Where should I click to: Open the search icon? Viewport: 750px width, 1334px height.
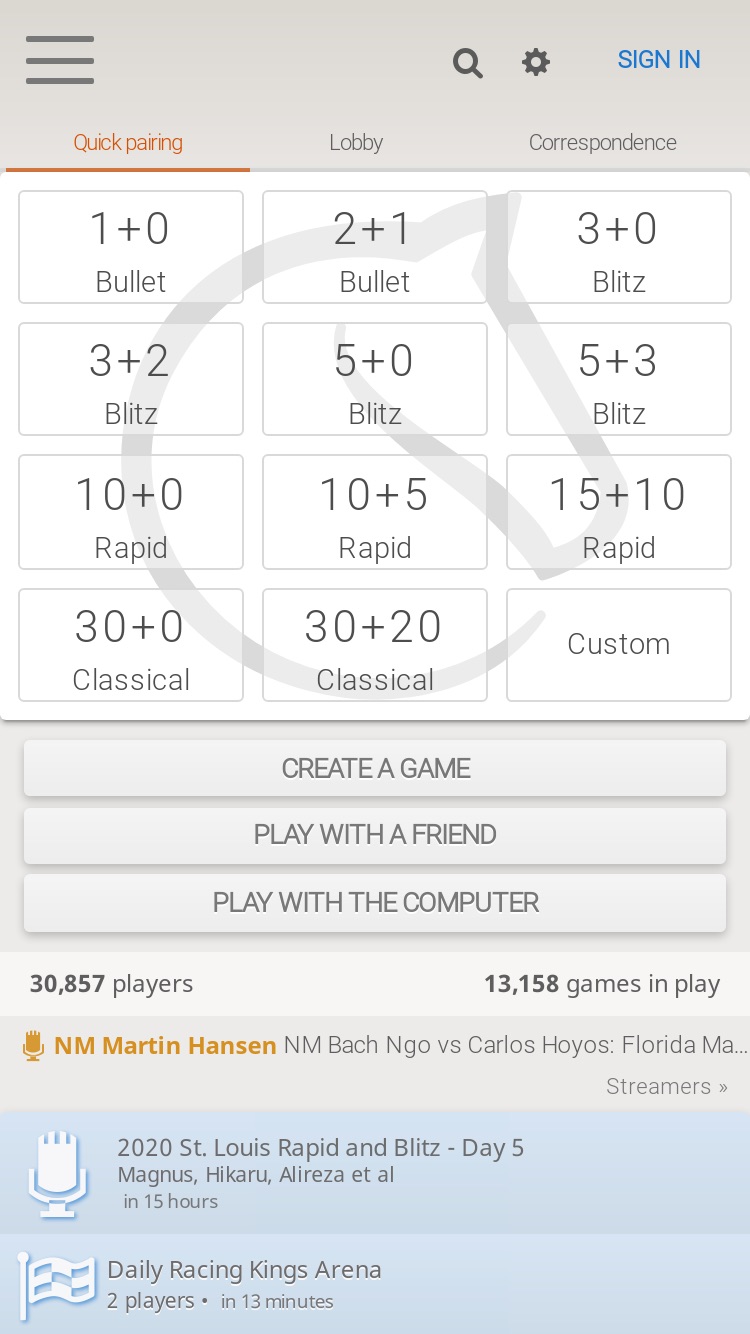(x=467, y=63)
